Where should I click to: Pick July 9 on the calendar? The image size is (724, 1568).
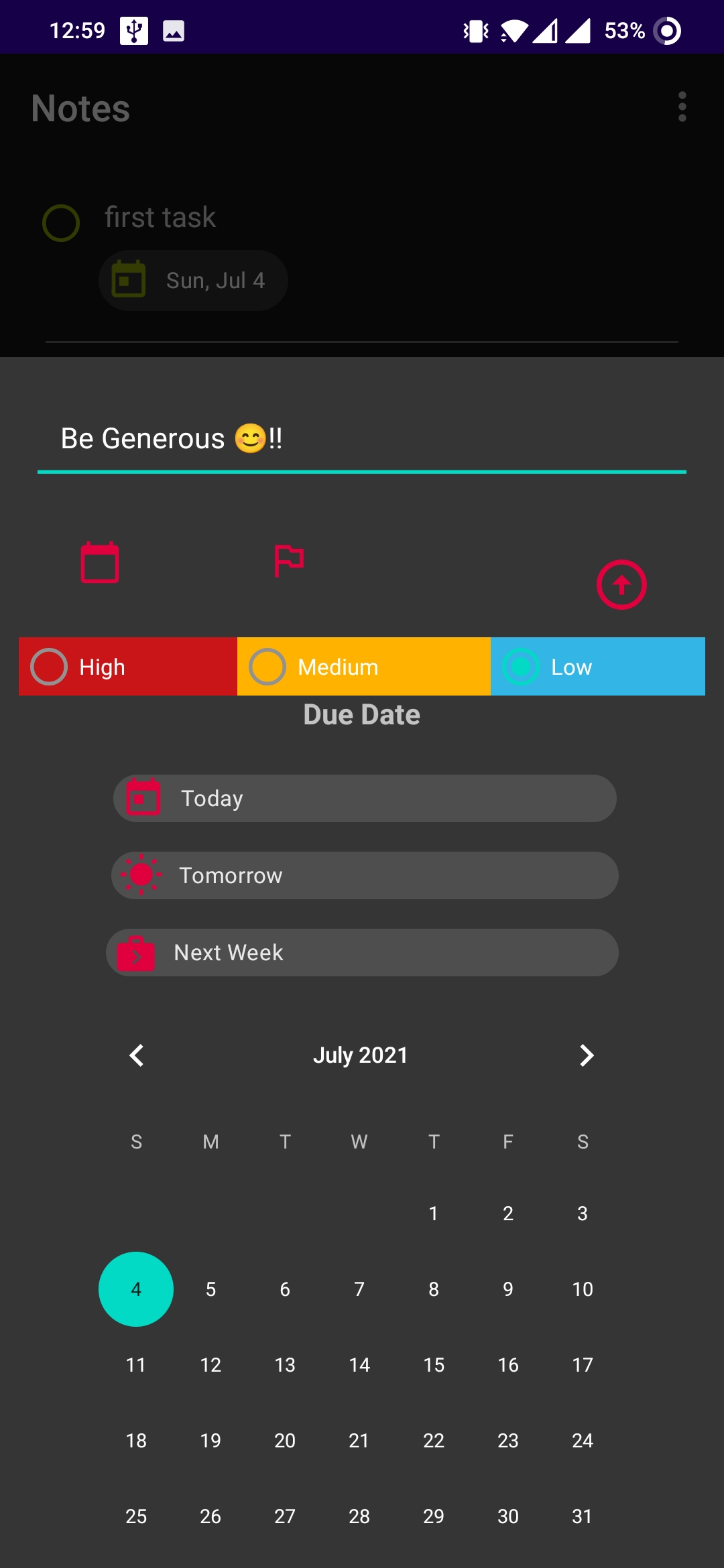click(x=508, y=1289)
